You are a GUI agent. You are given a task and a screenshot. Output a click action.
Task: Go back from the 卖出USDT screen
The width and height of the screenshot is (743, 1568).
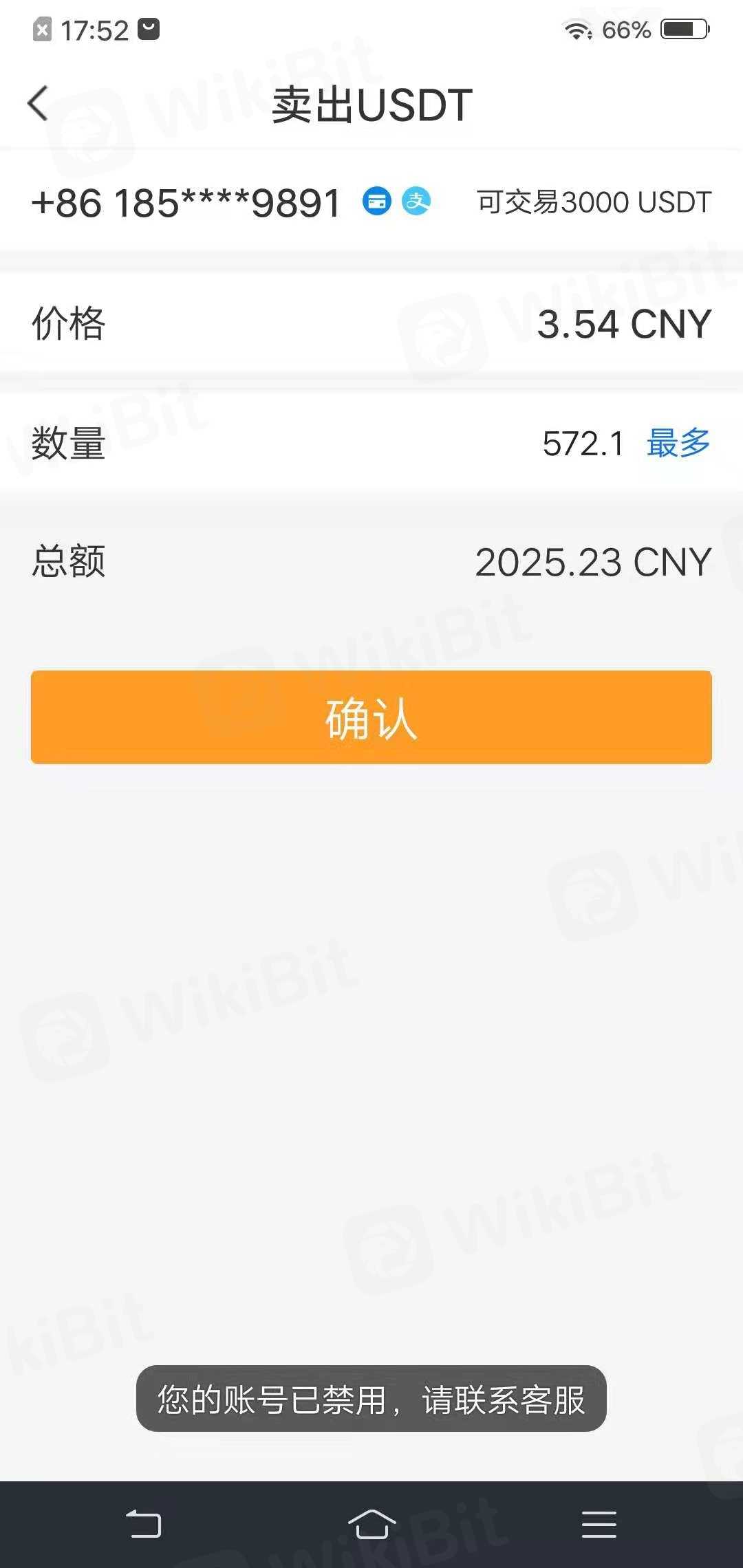(39, 104)
